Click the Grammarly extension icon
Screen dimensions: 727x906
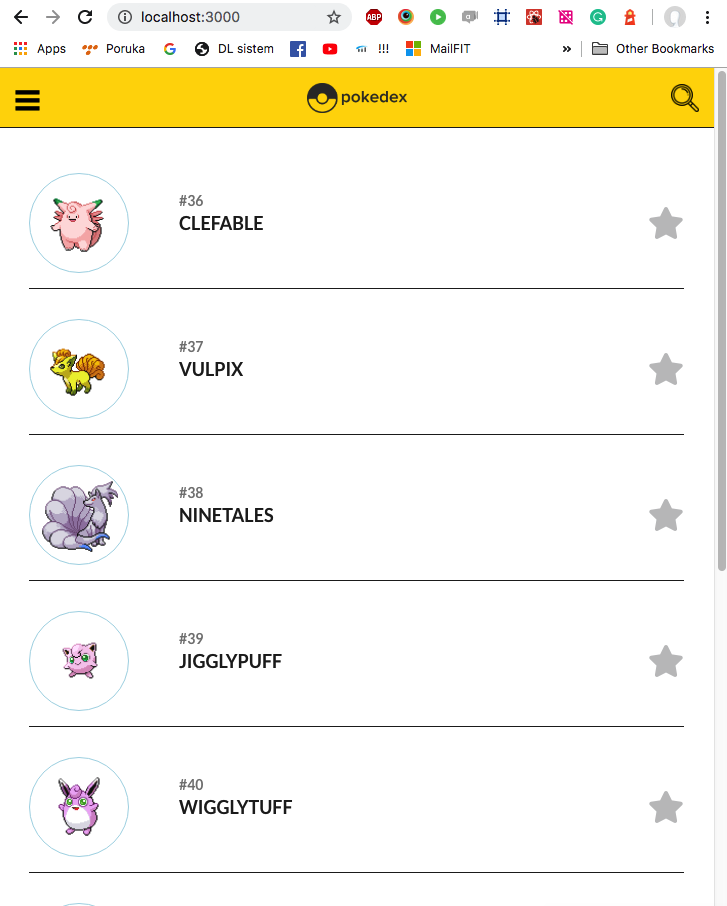point(597,17)
